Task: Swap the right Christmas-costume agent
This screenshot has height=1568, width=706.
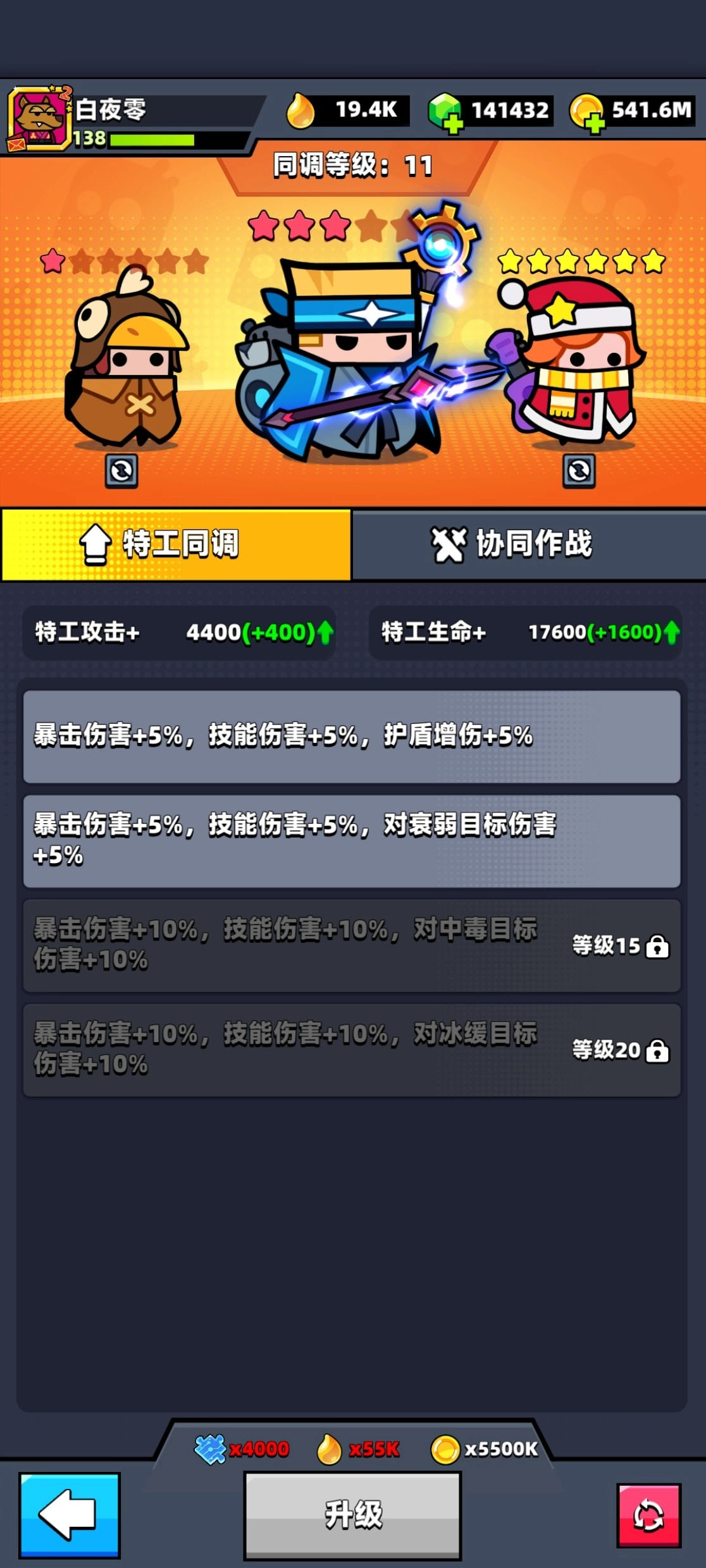Action: 579,470
